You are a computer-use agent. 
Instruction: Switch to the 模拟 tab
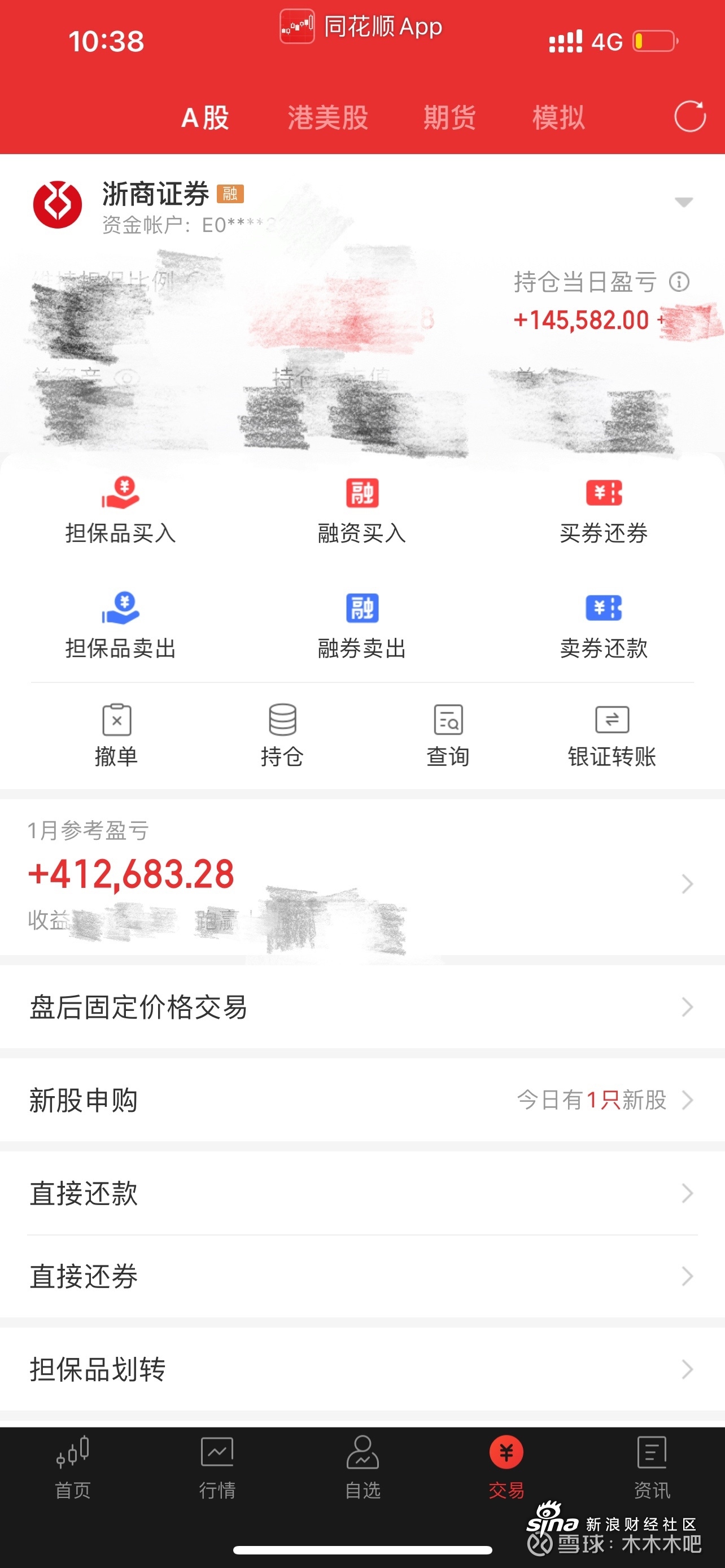pos(558,117)
